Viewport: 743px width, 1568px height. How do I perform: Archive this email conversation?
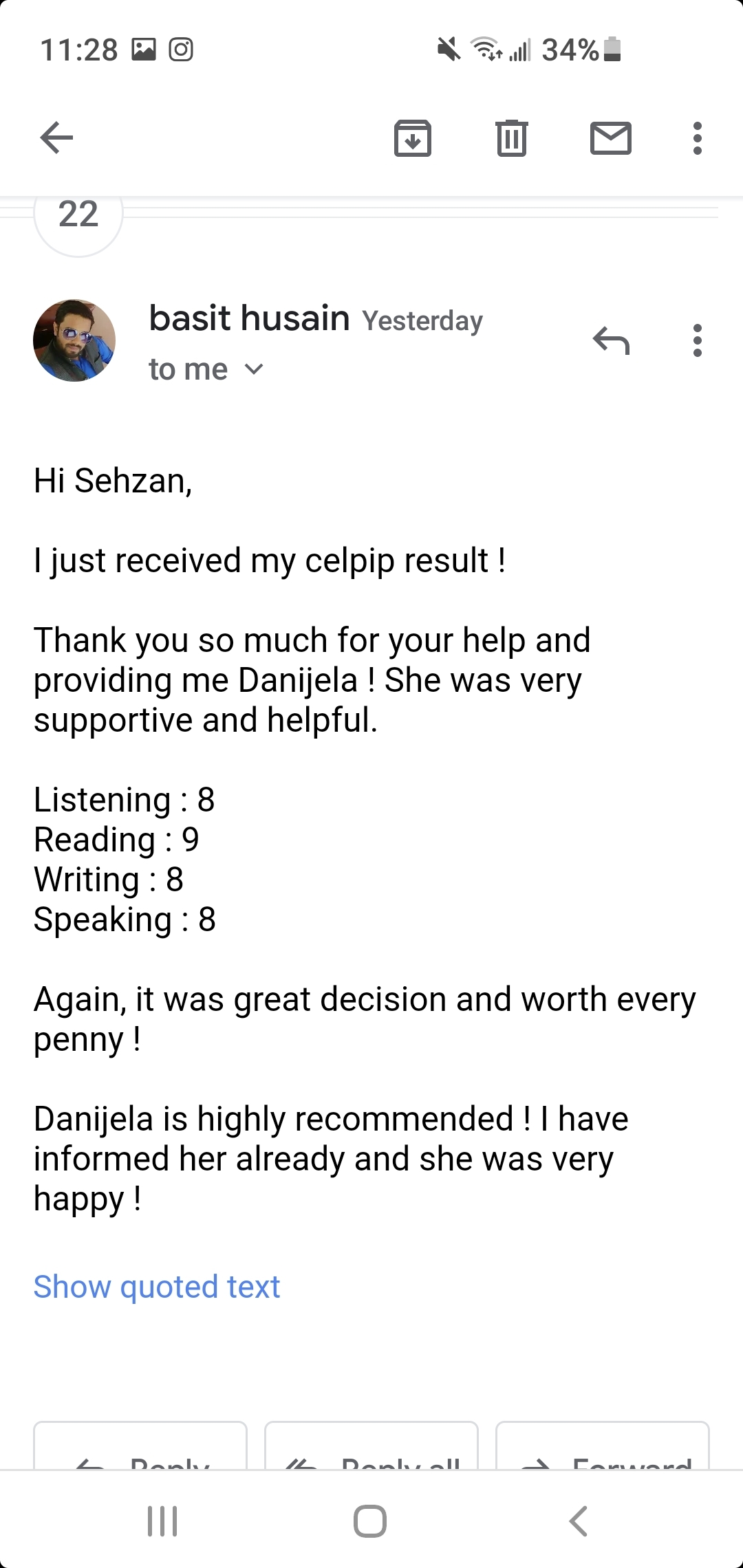point(413,138)
